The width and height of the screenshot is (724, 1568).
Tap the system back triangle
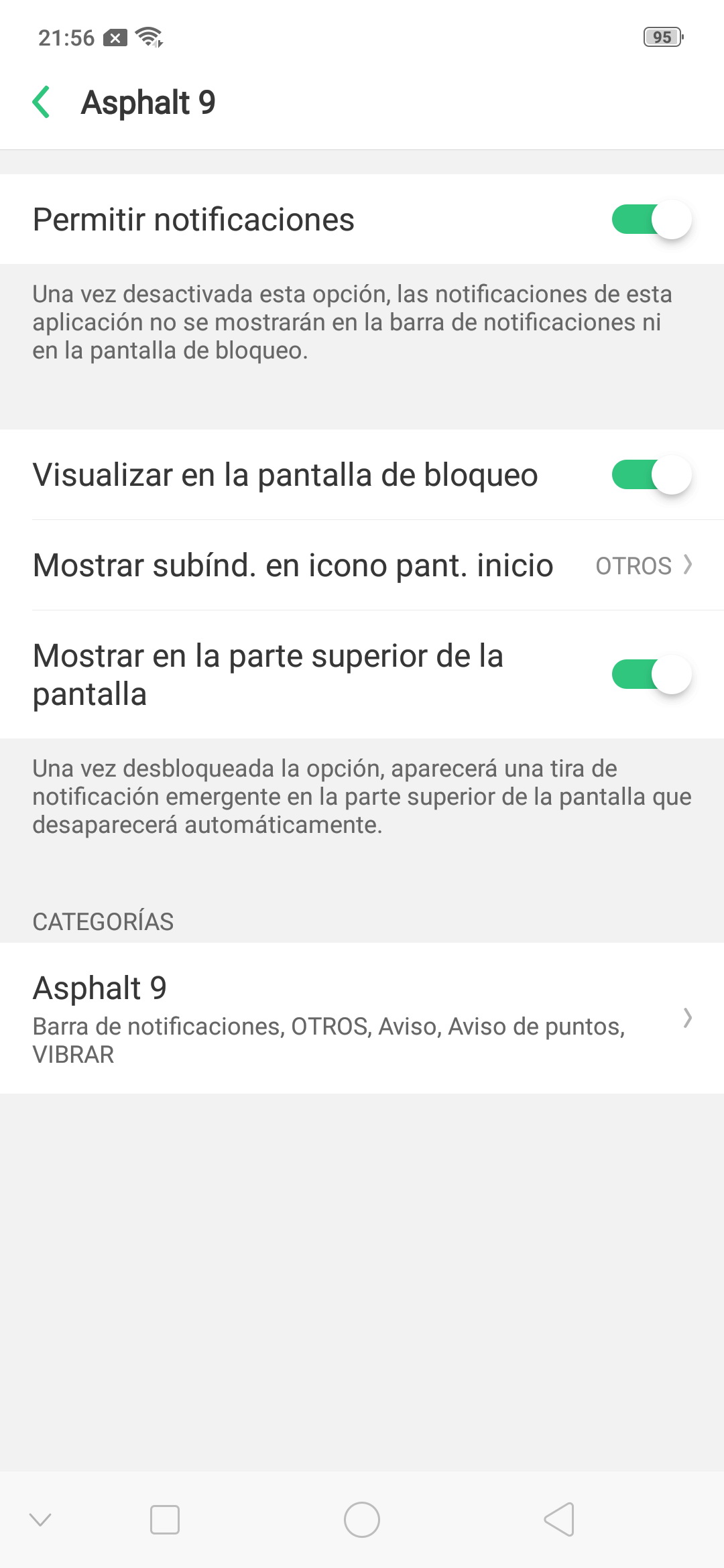559,1520
